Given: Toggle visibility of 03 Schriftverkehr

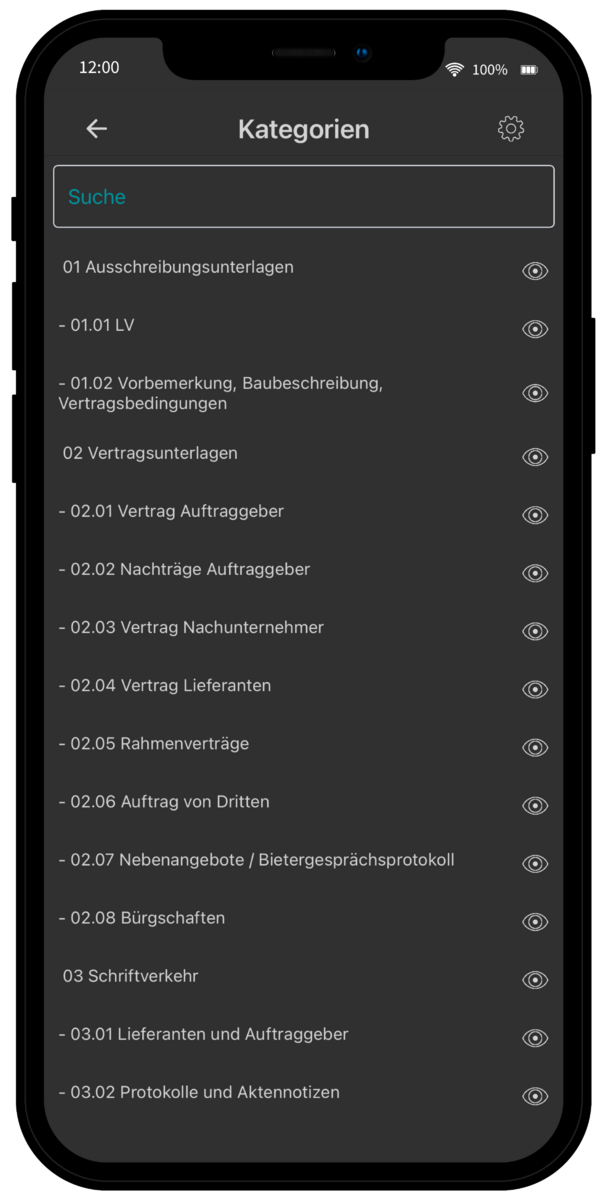Looking at the screenshot, I should tap(535, 980).
